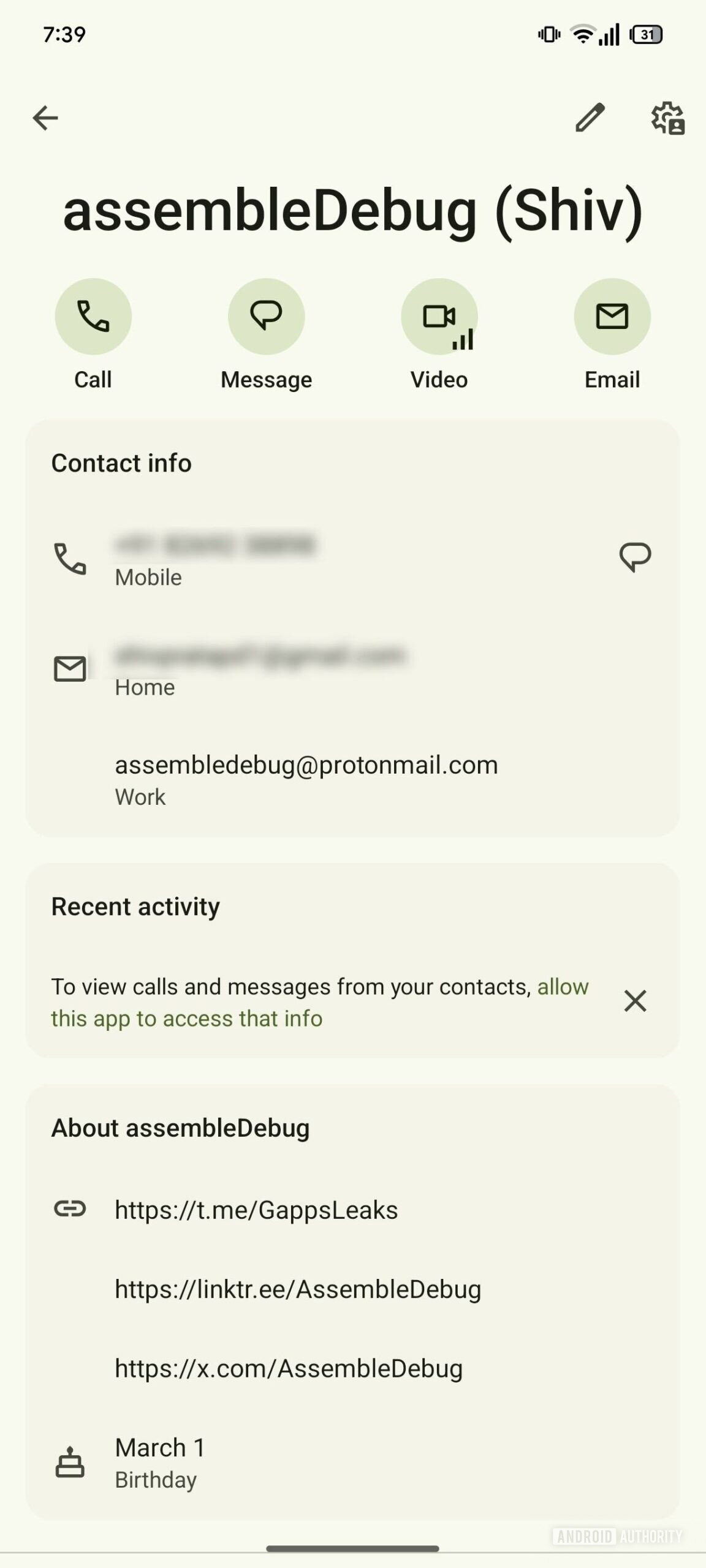This screenshot has width=706, height=1568.
Task: Go back using the top arrow
Action: click(45, 118)
